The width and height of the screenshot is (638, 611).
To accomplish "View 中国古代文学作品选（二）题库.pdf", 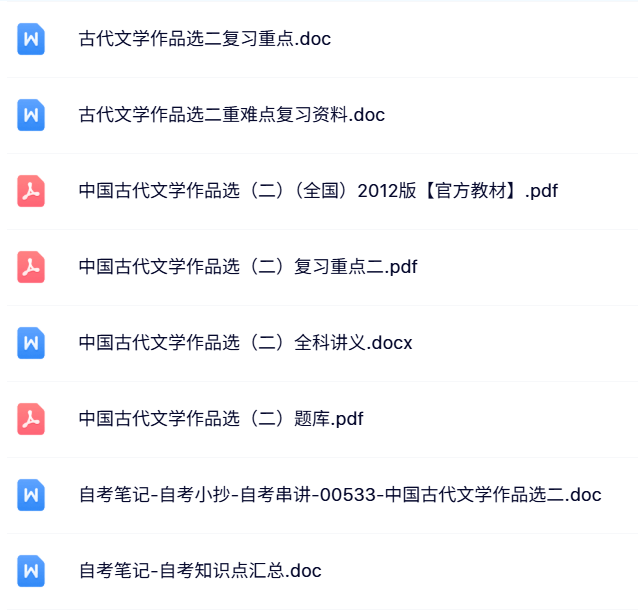I will click(220, 419).
